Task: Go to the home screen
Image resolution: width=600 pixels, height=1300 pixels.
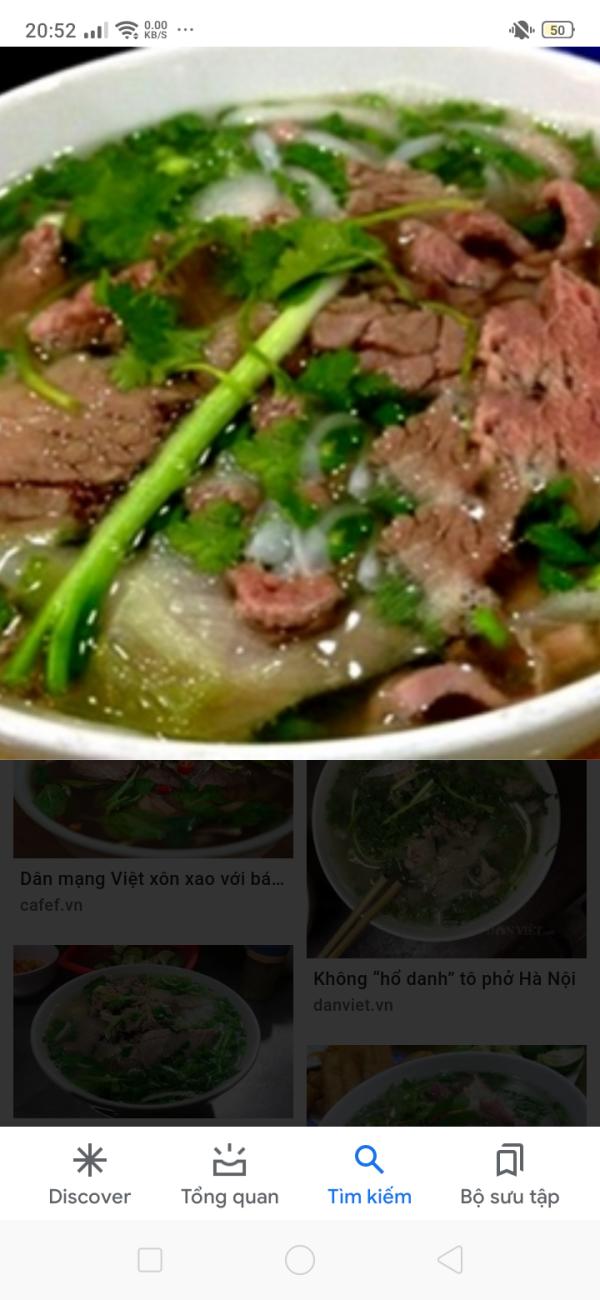Action: pos(300,1260)
